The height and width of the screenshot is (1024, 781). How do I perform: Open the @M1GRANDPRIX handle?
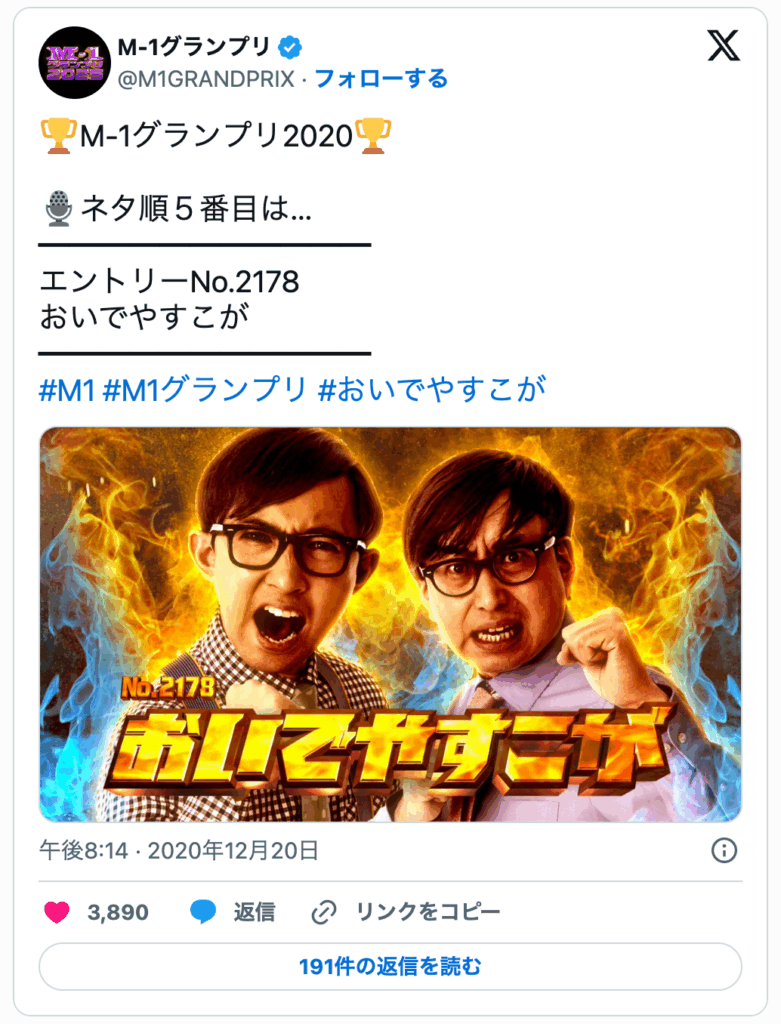click(x=207, y=79)
